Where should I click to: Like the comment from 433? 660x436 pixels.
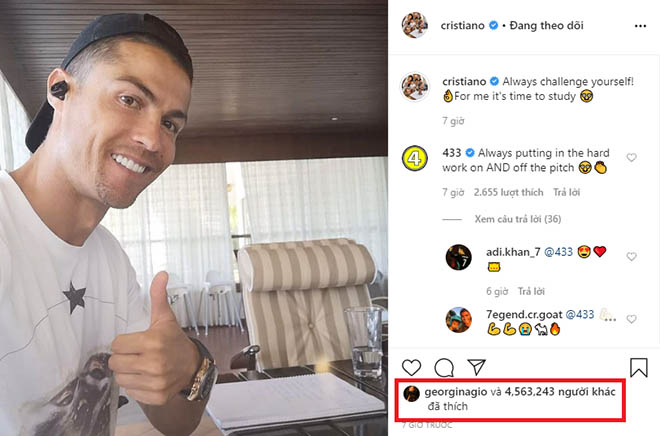[631, 158]
